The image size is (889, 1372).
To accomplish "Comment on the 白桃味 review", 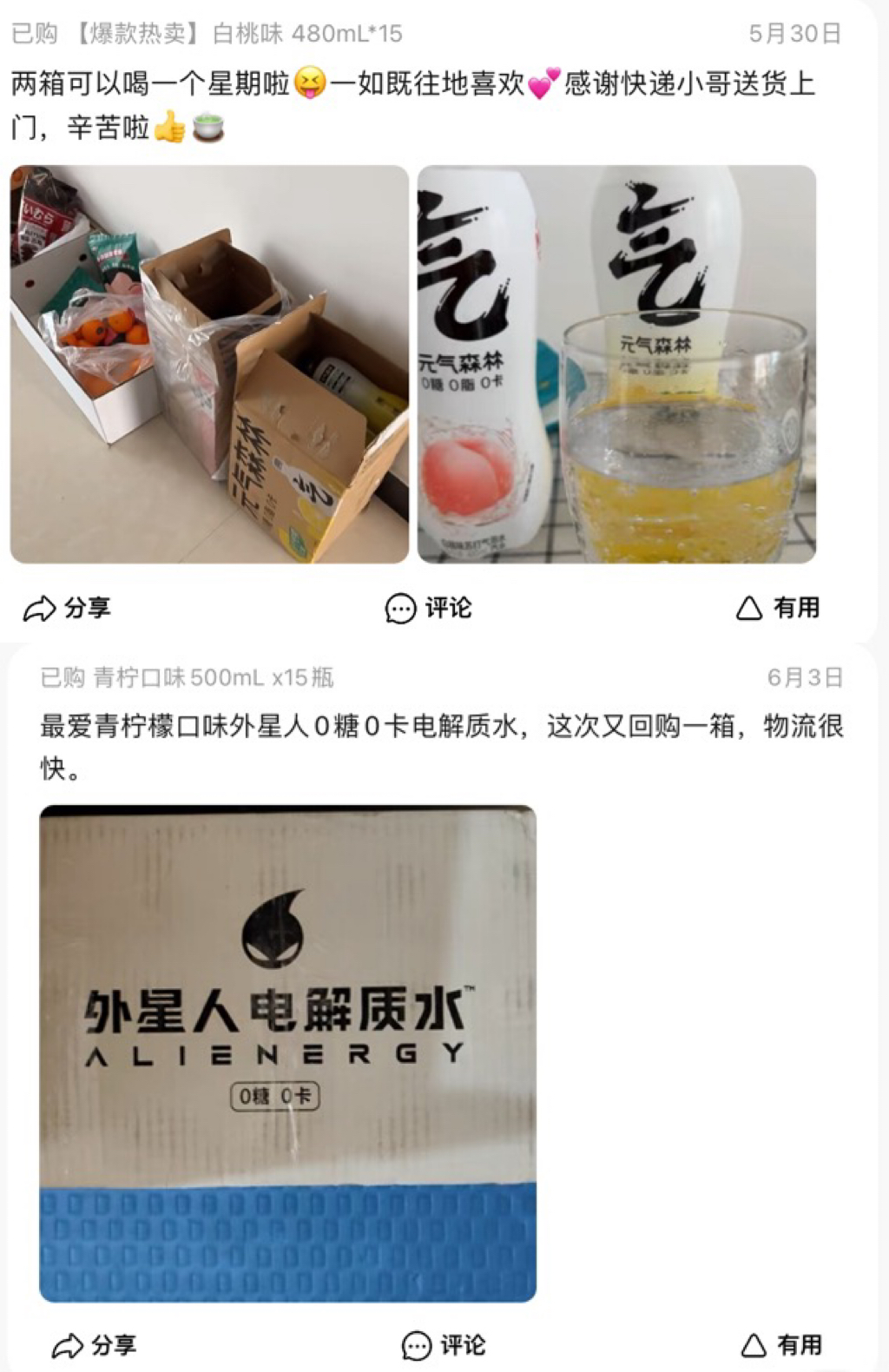I will (428, 608).
